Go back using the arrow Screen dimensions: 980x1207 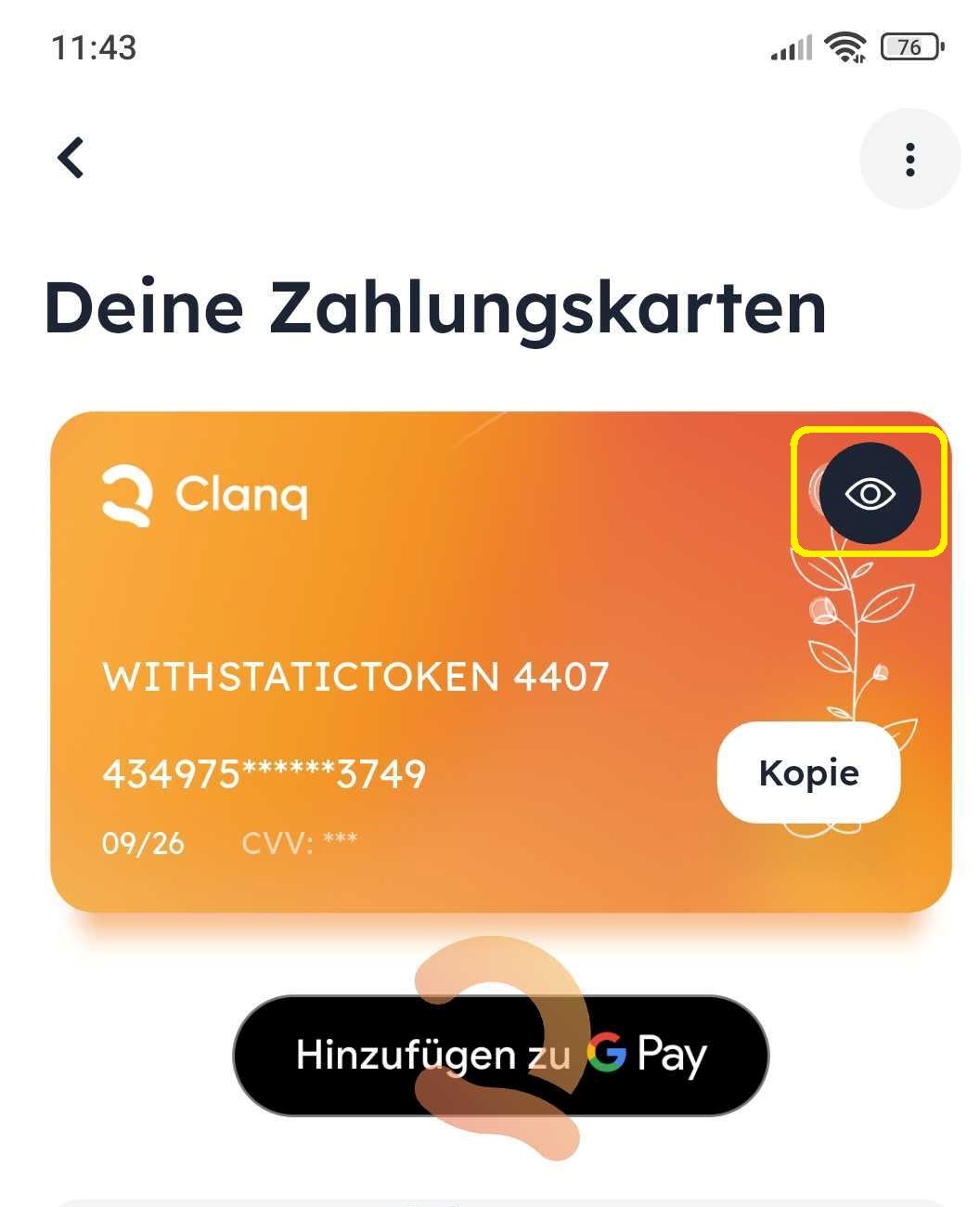pyautogui.click(x=71, y=158)
